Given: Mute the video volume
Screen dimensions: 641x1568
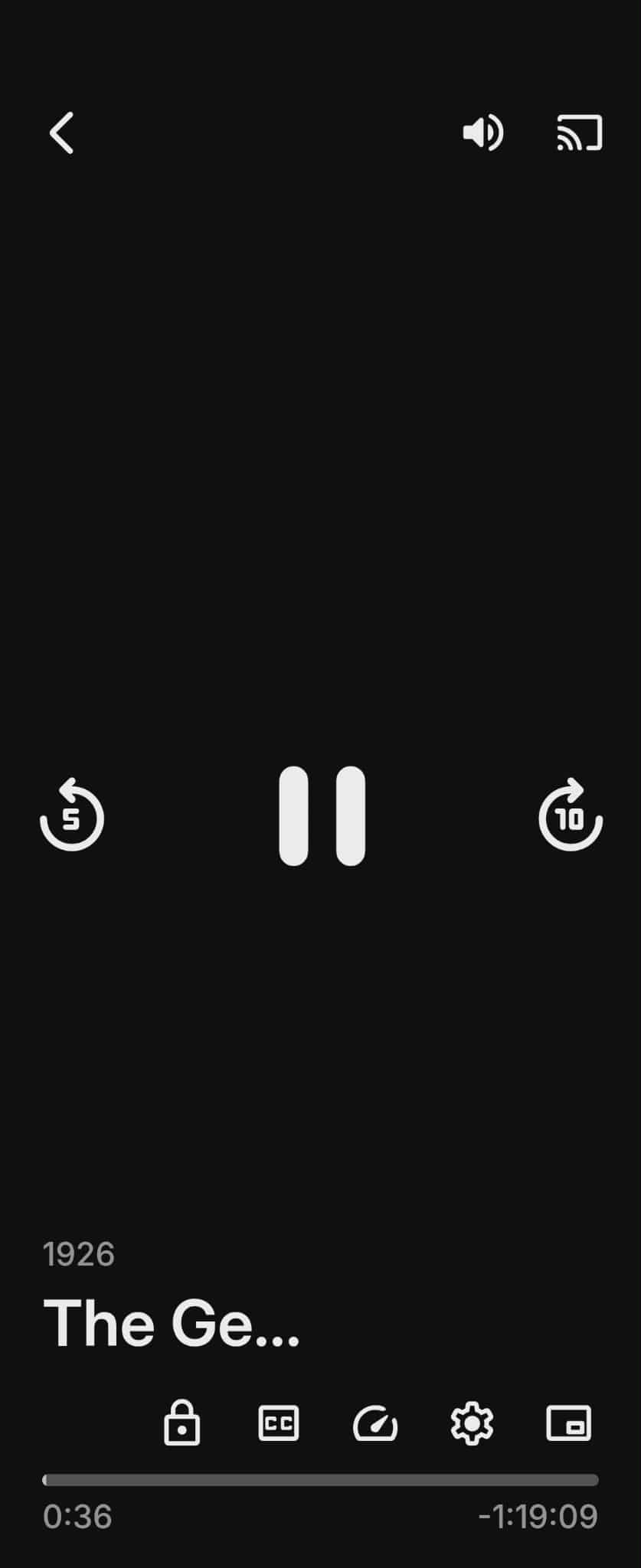Looking at the screenshot, I should point(482,133).
